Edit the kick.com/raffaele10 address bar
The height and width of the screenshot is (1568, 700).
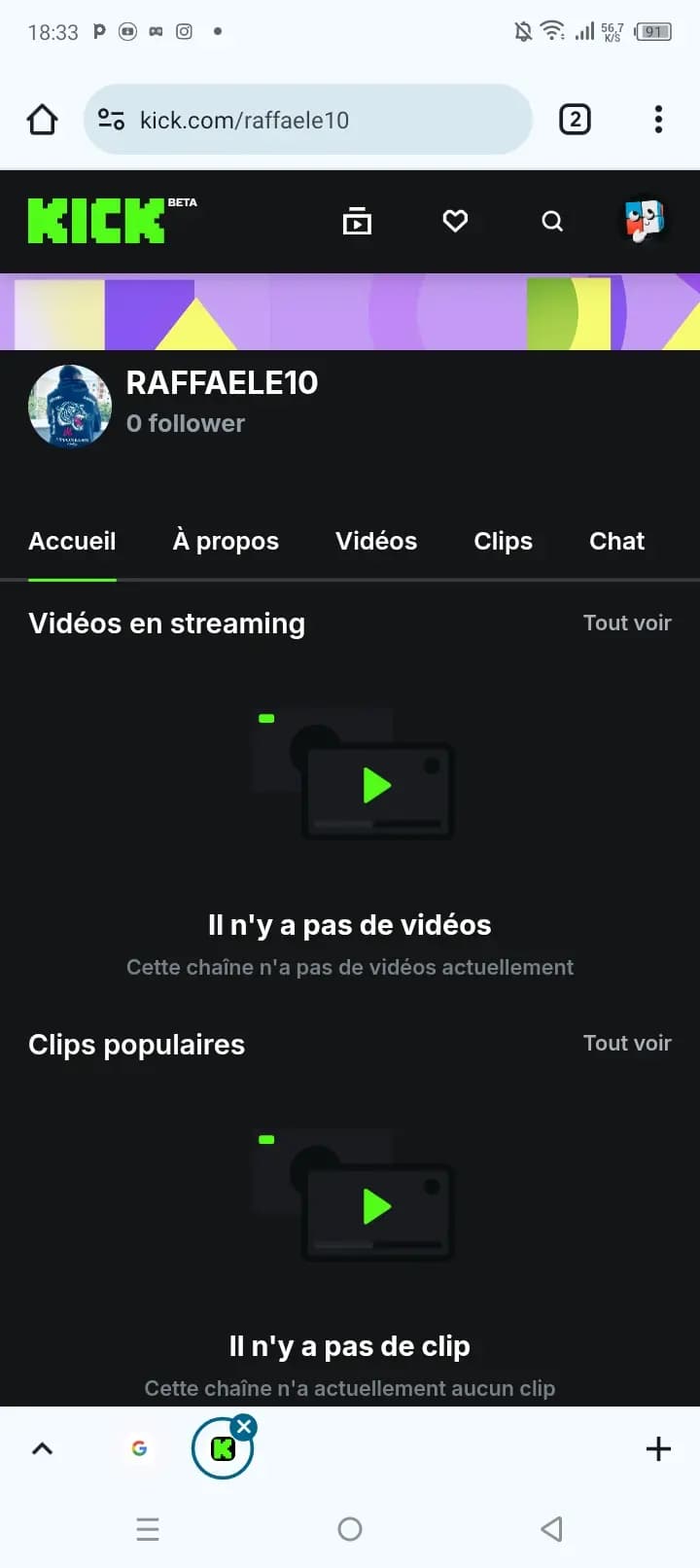tap(292, 120)
